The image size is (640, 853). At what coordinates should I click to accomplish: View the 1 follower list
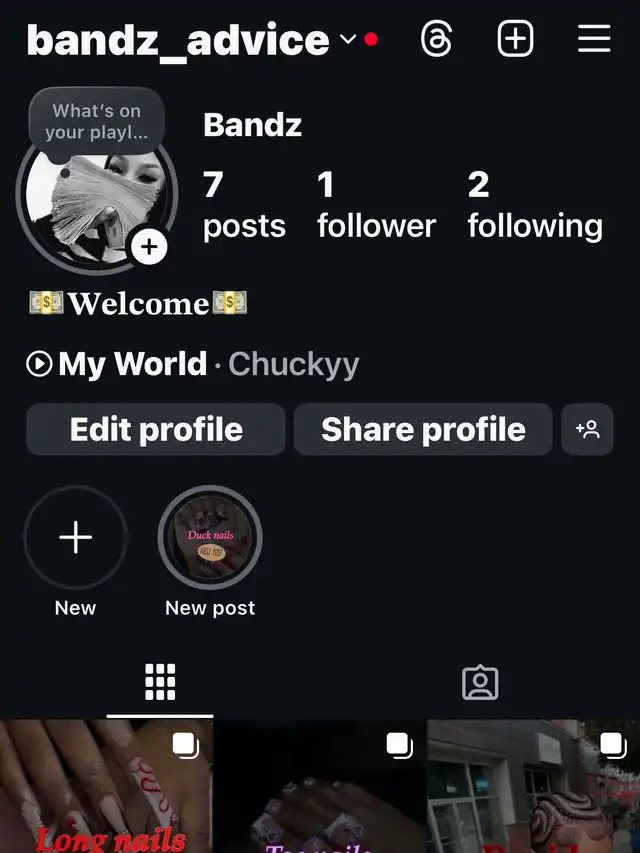[376, 205]
